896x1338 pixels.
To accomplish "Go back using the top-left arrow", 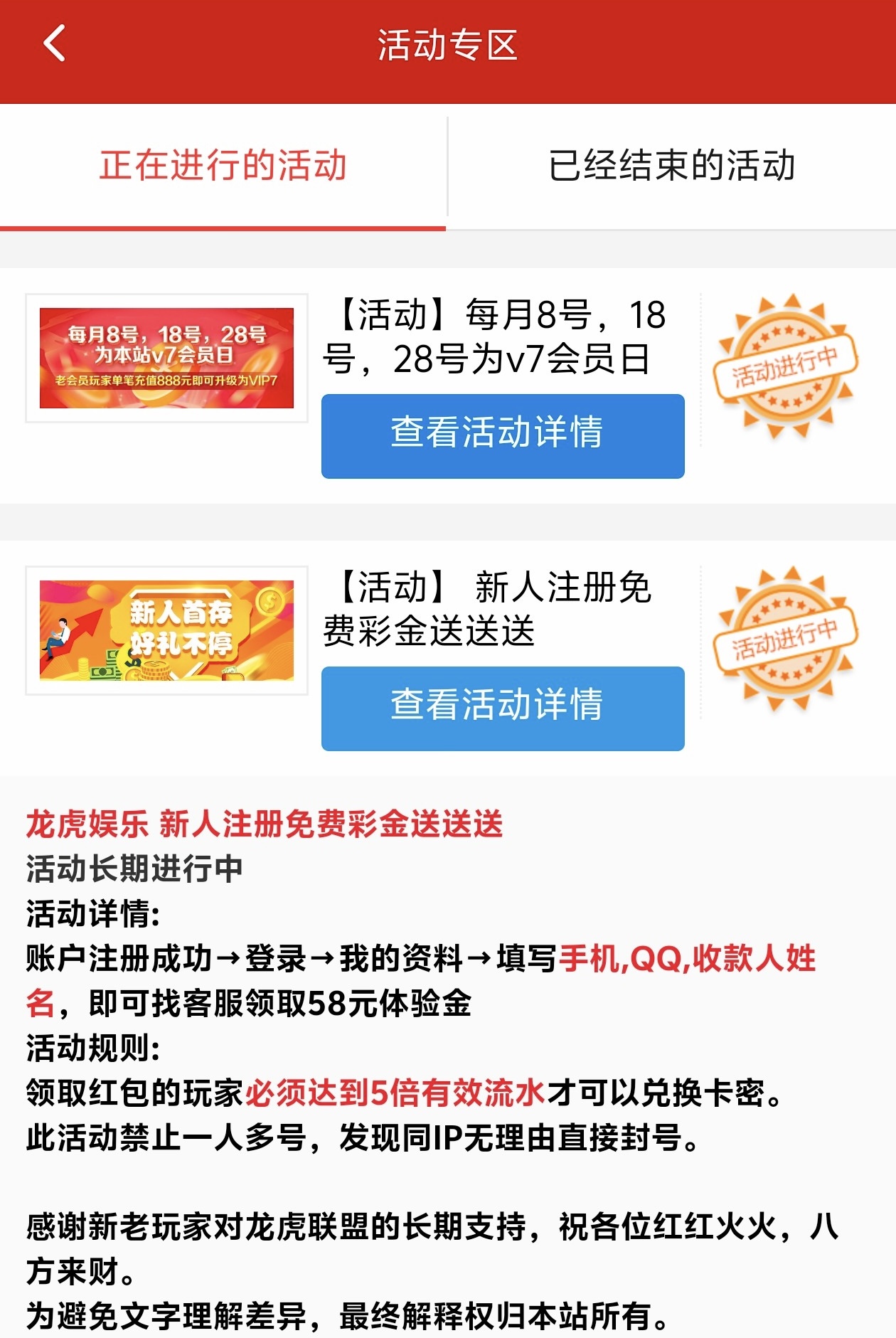I will click(55, 44).
